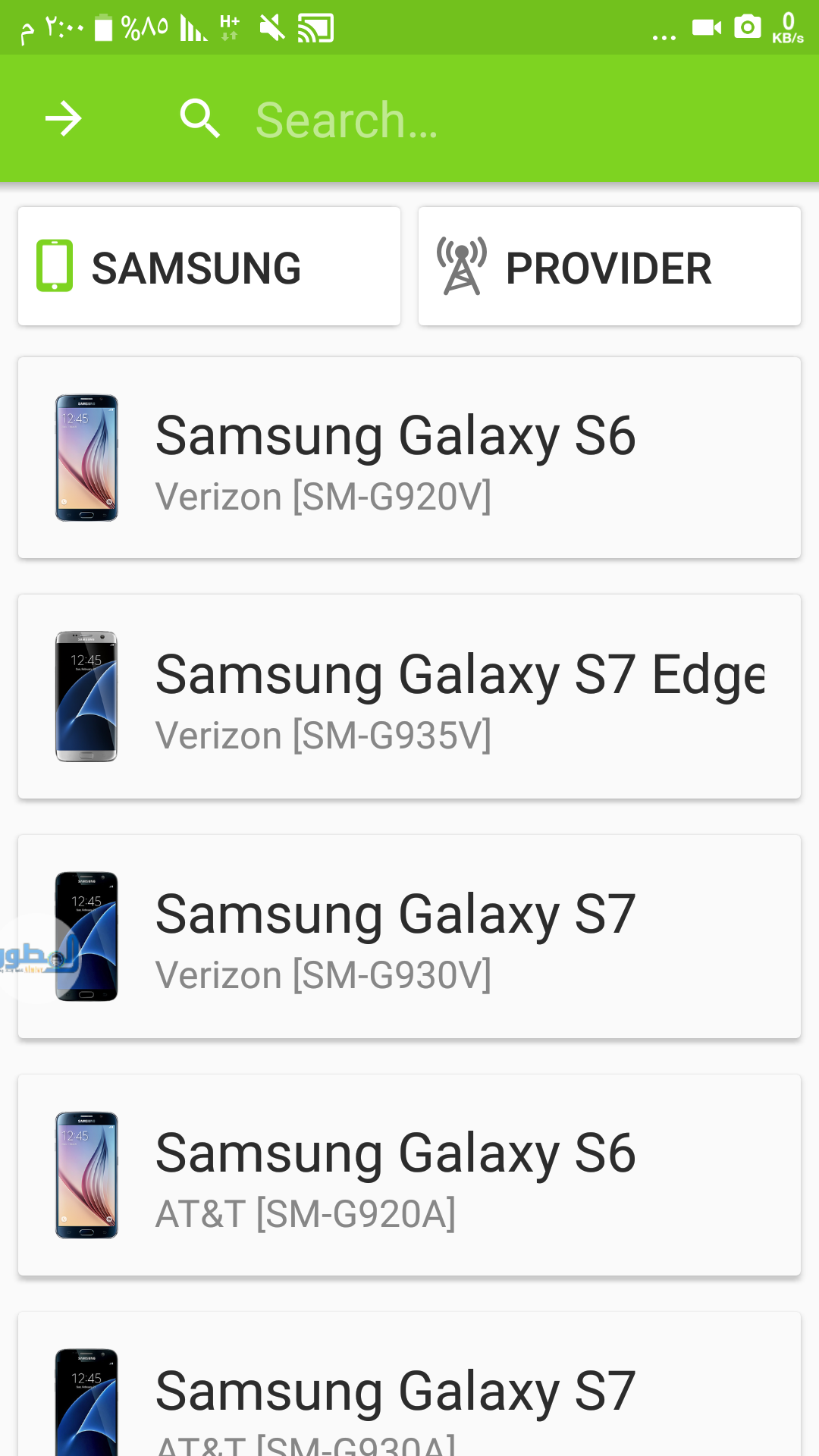Open Samsung Galaxy S6 AT&T SM-G920A
The image size is (819, 1456).
[x=409, y=1175]
